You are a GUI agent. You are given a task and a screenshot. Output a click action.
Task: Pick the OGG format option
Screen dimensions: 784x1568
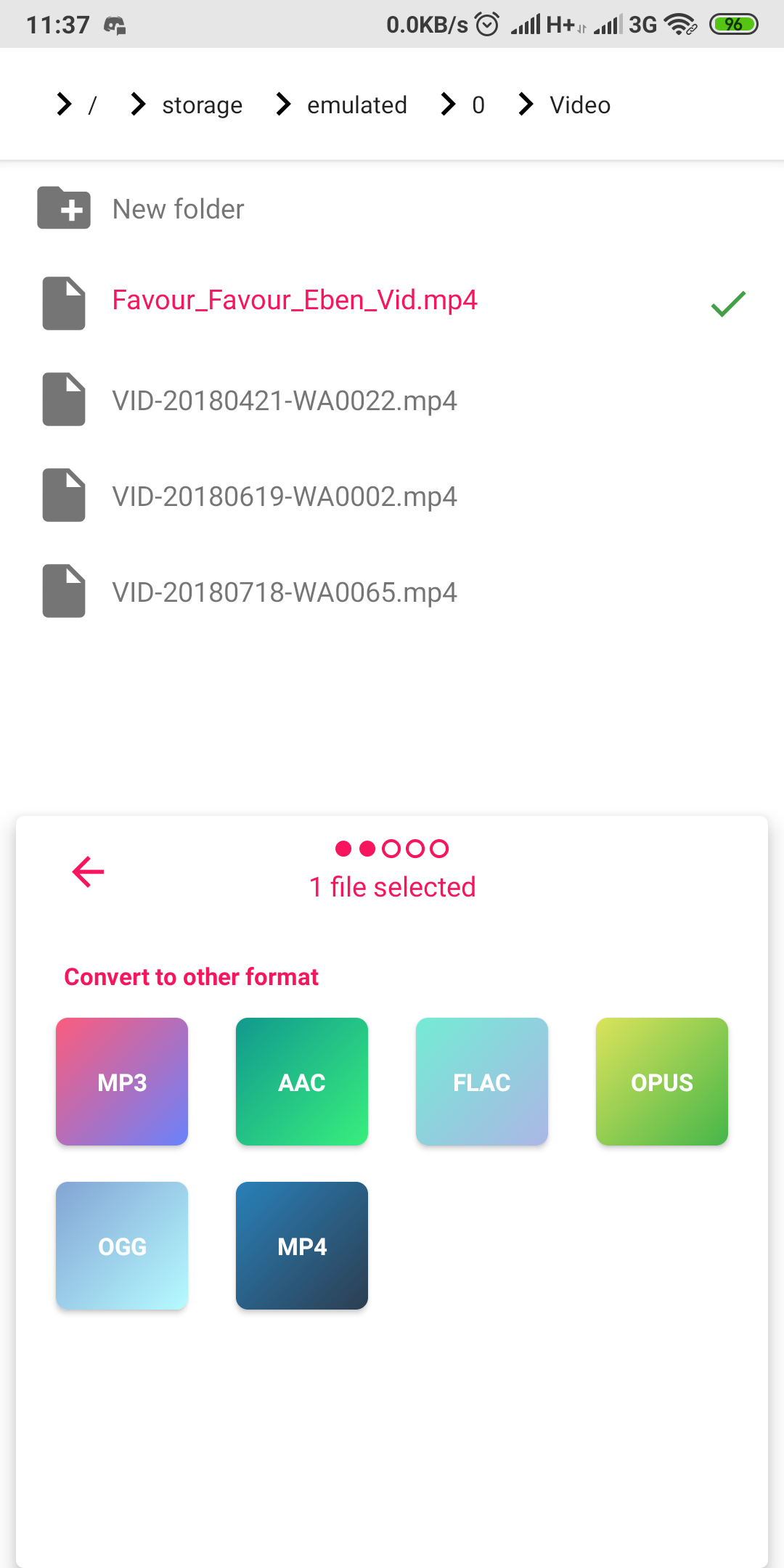[122, 1246]
